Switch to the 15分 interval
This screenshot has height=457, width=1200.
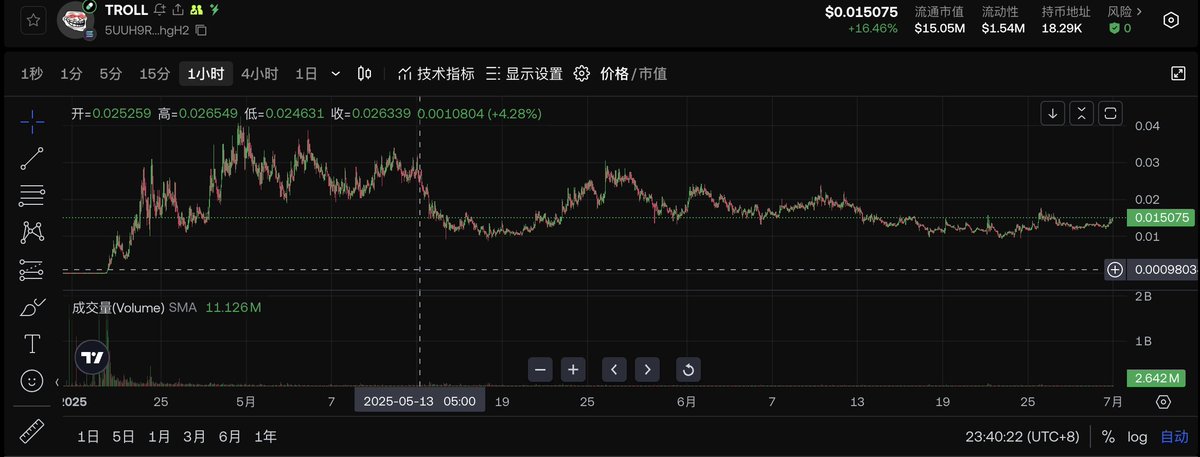154,73
